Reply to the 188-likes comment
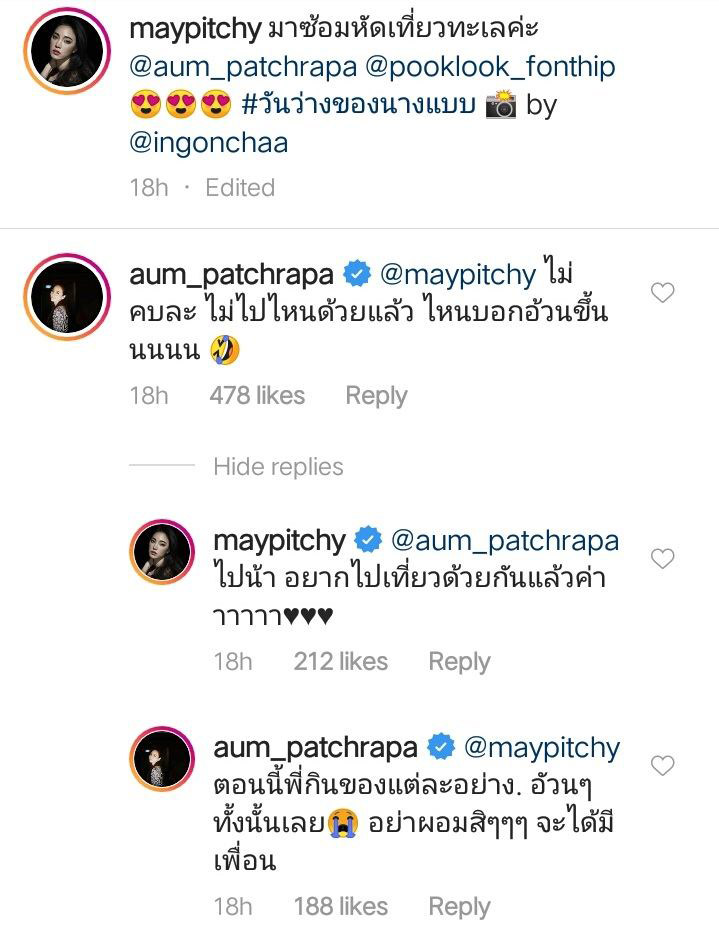The image size is (719, 929). tap(459, 907)
